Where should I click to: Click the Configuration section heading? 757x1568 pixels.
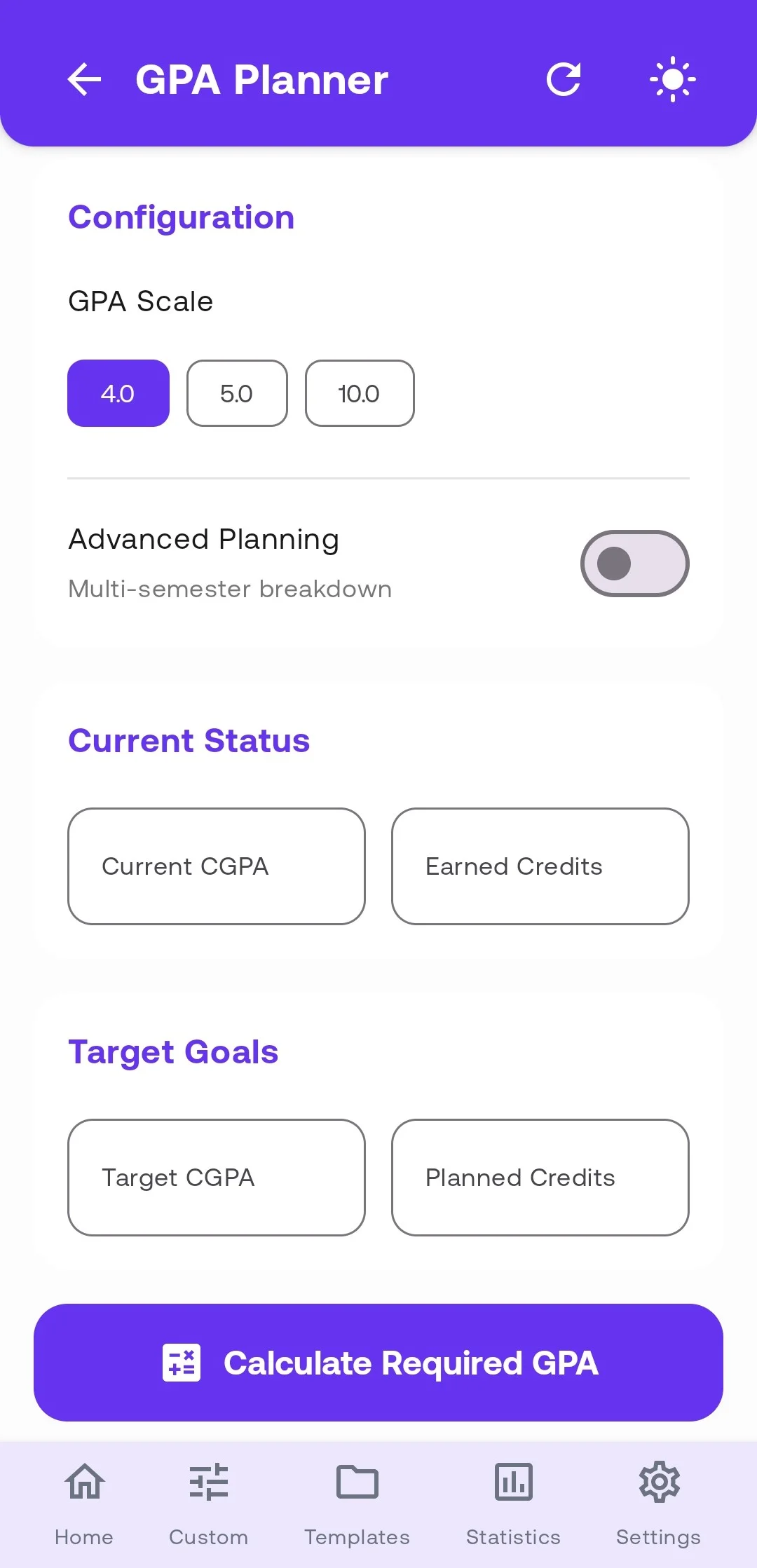click(182, 217)
